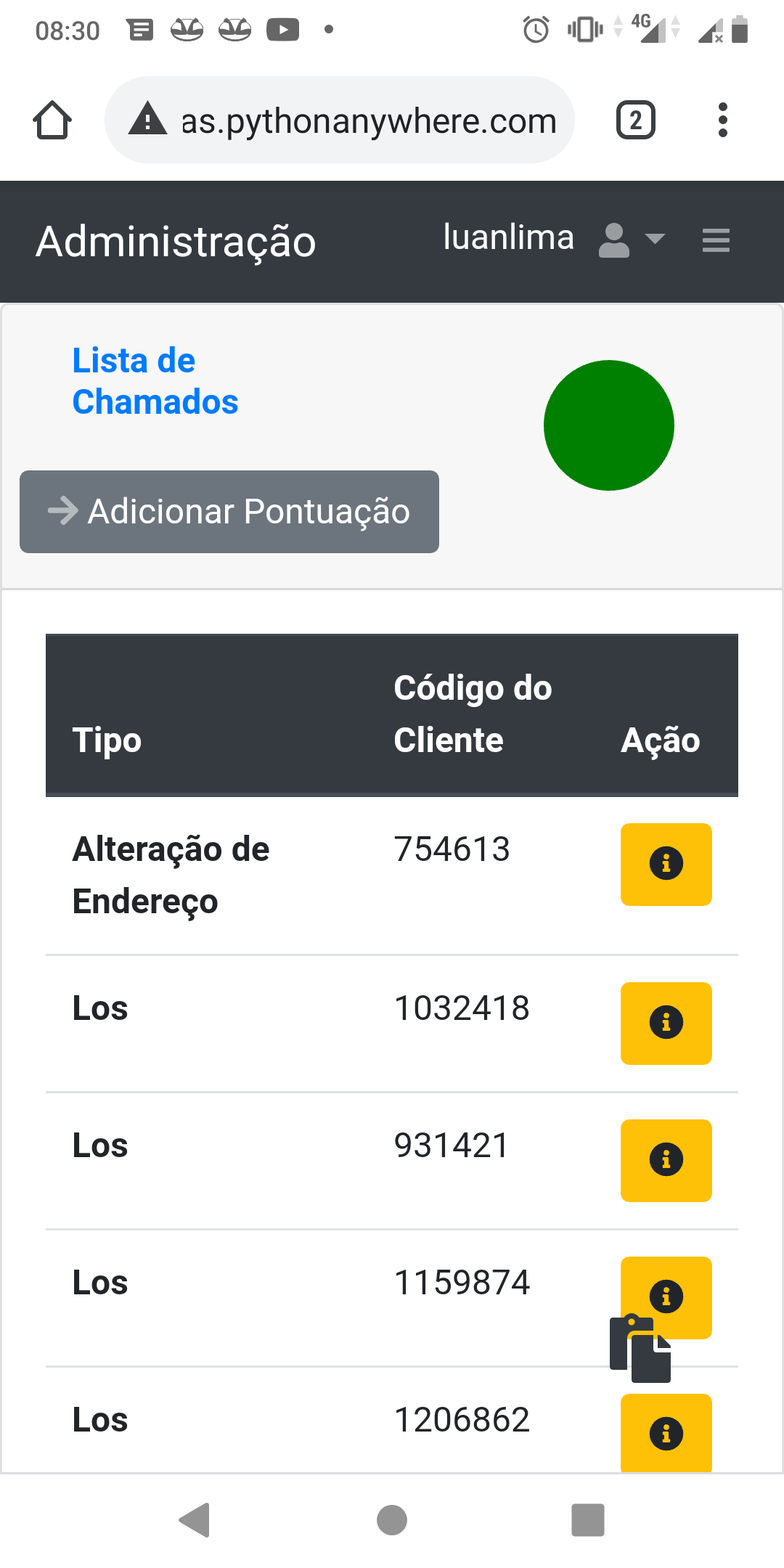View info for client 931421
784x1568 pixels.
point(666,1161)
